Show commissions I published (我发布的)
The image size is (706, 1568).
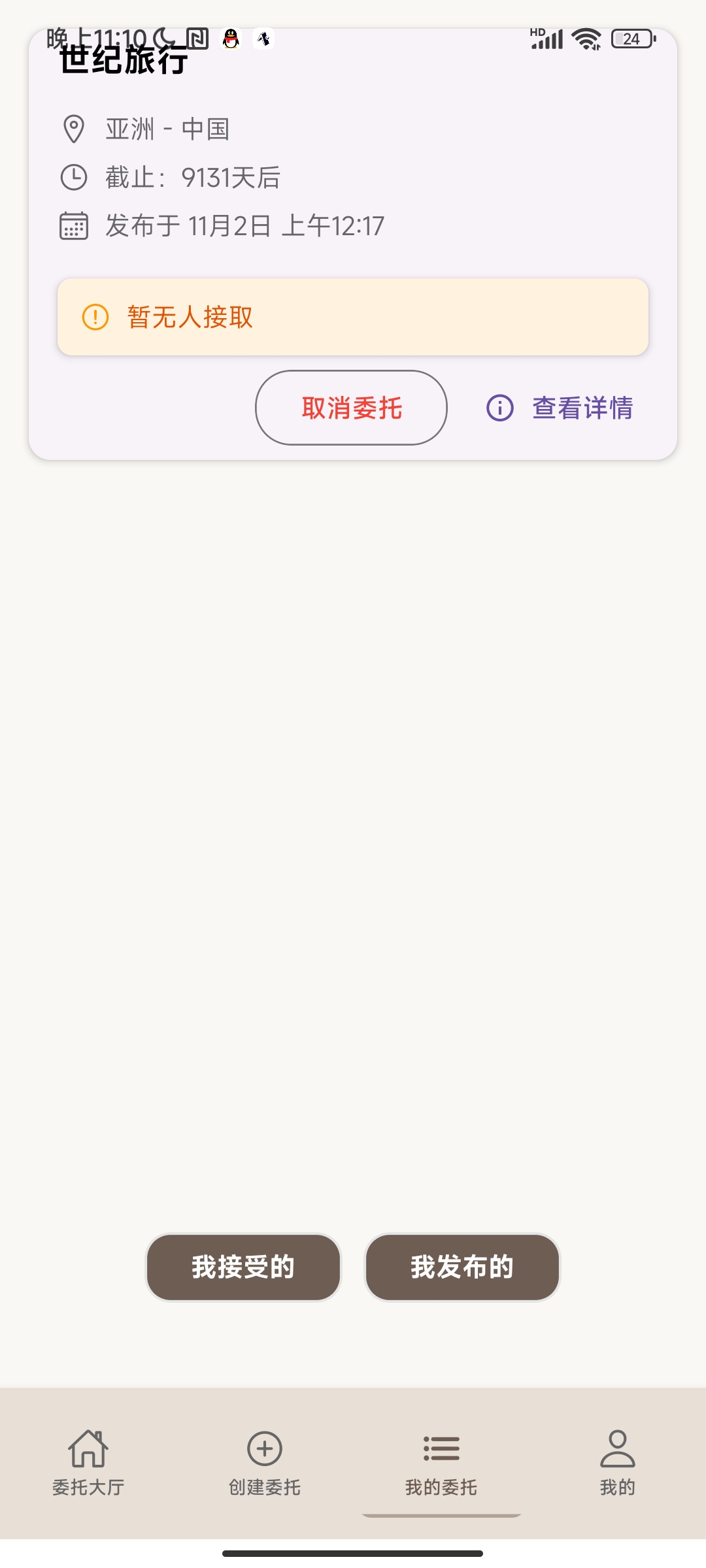coord(462,1267)
